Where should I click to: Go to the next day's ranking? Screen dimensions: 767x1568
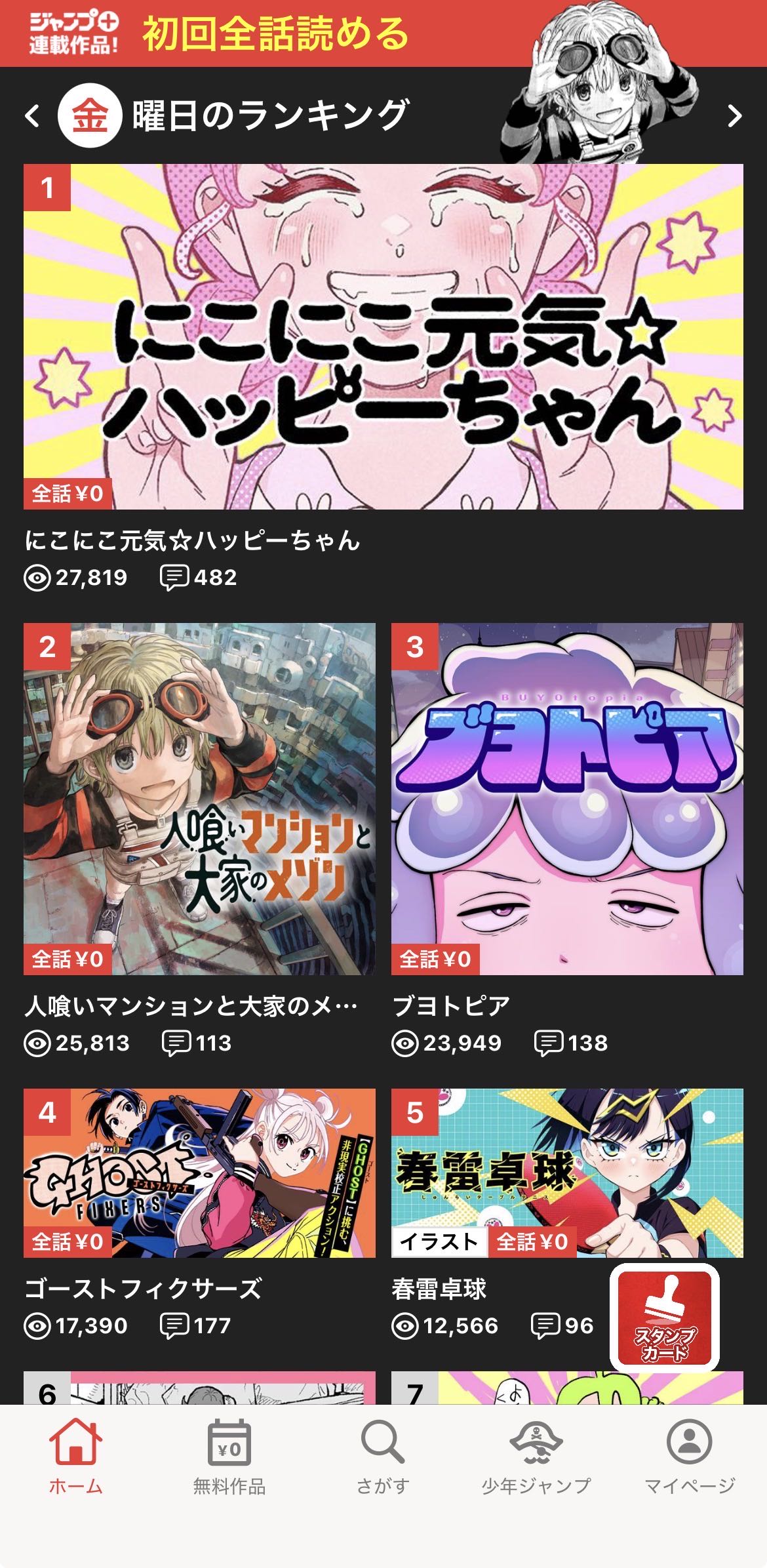tap(734, 116)
